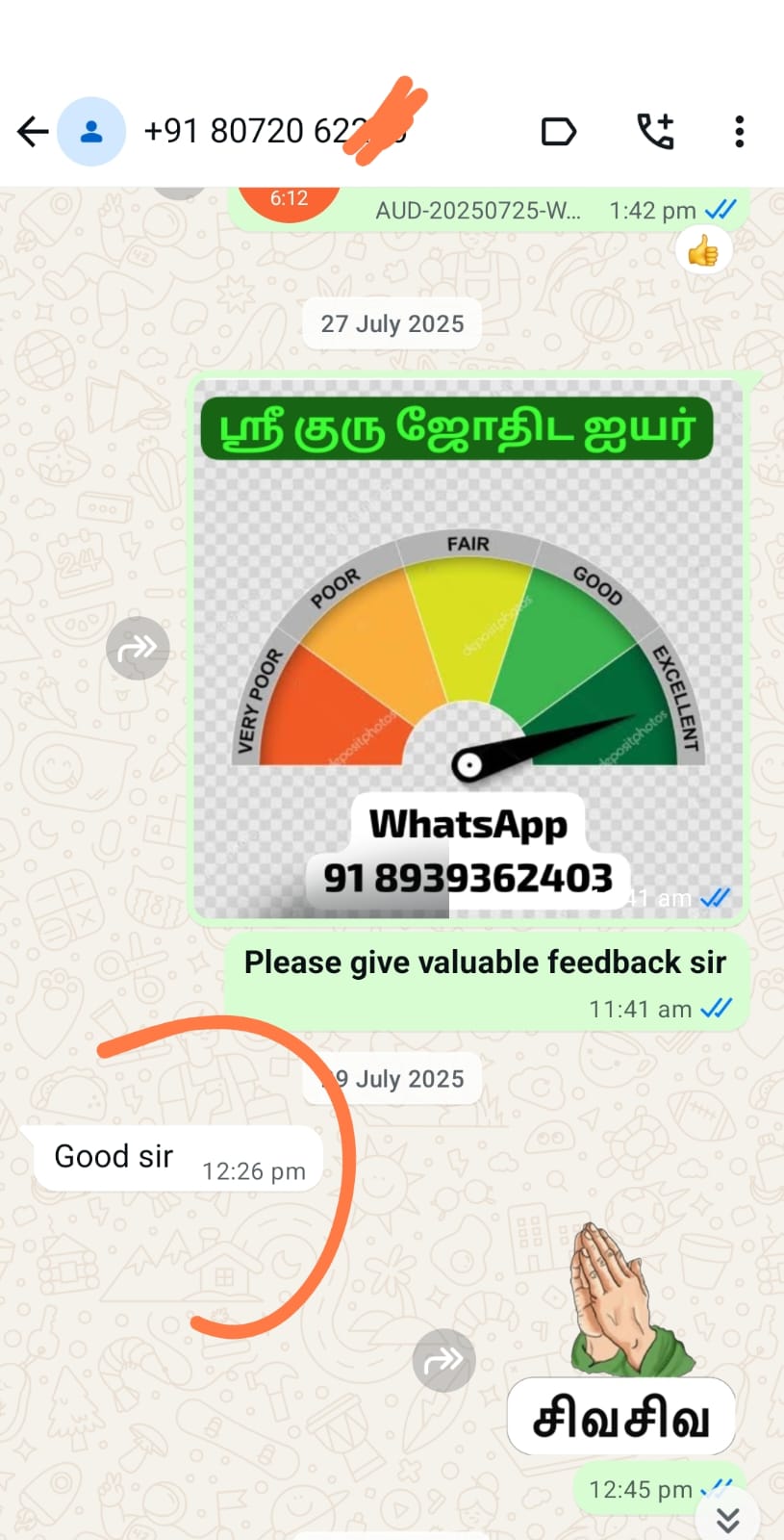Tap the thumbs-up reaction on audio message
This screenshot has height=1540, width=784.
[x=703, y=251]
